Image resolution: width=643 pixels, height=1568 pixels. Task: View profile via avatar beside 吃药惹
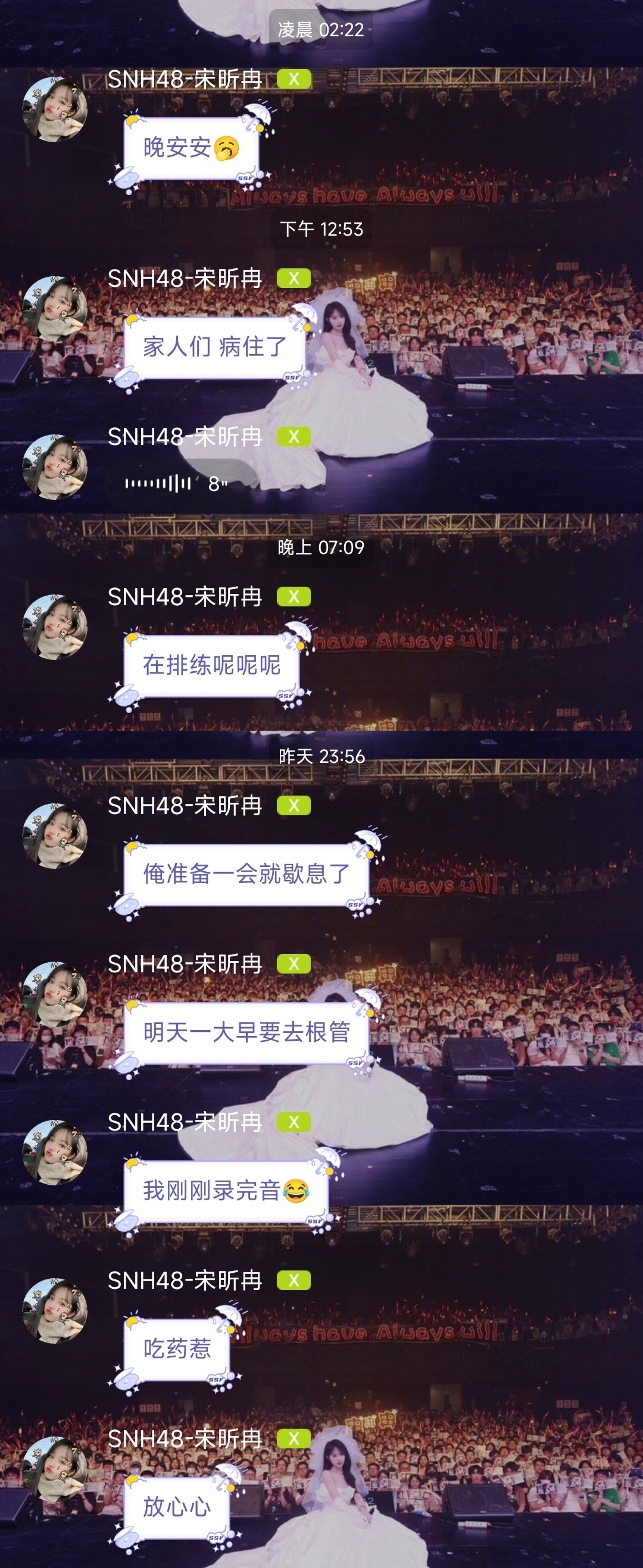(55, 1311)
